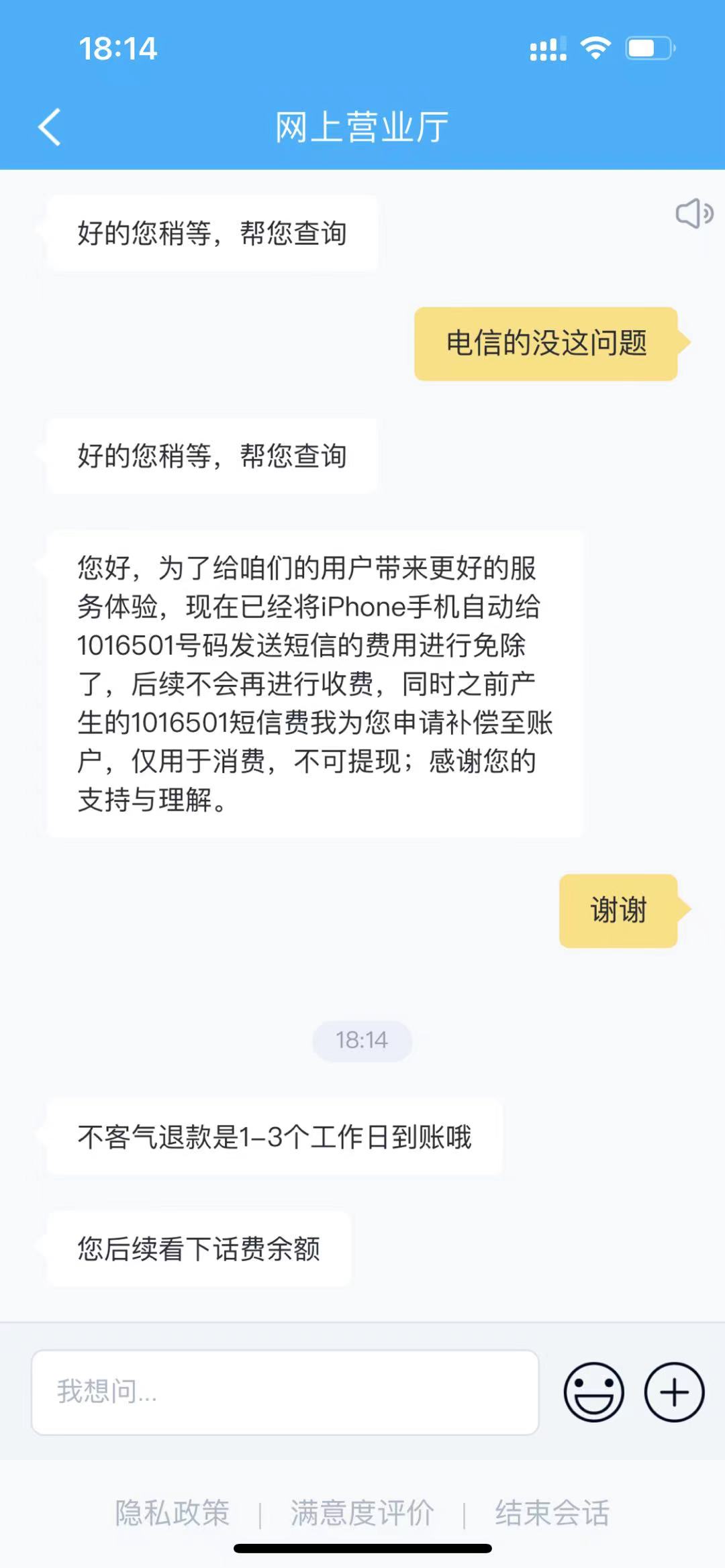
Task: Focus the 我想问 message input field
Action: coord(285,1392)
